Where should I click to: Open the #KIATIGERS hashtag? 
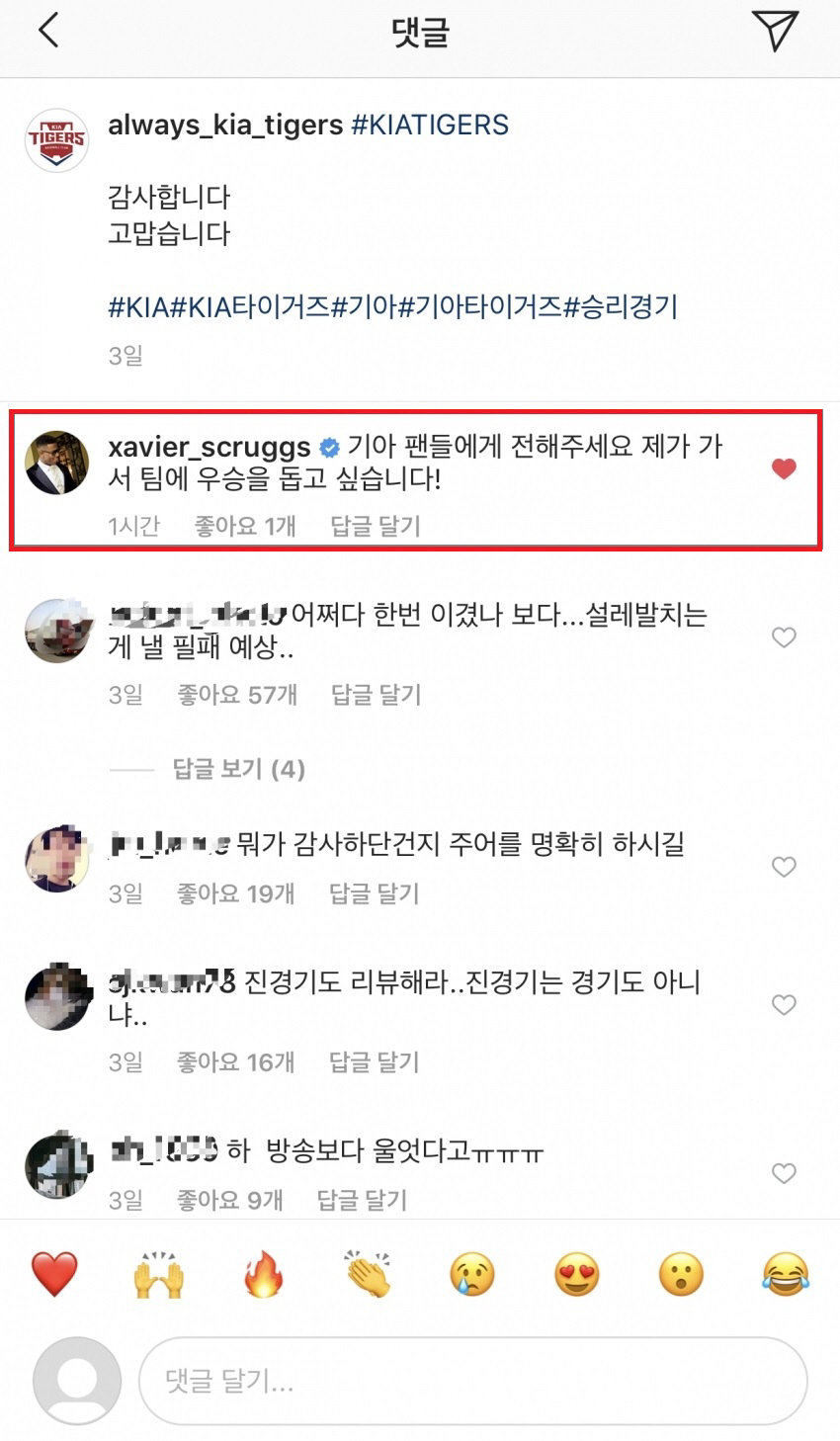pos(430,126)
